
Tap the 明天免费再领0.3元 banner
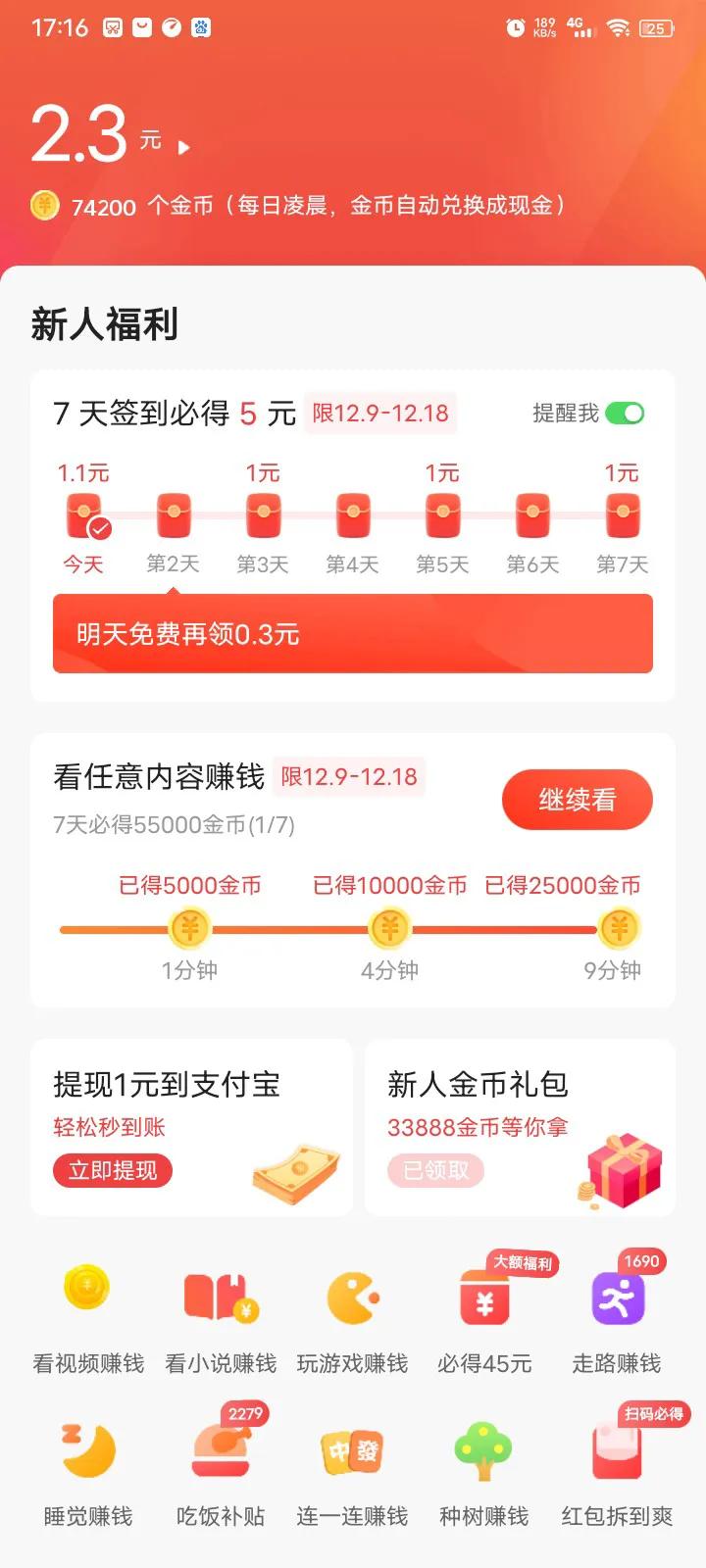[352, 634]
